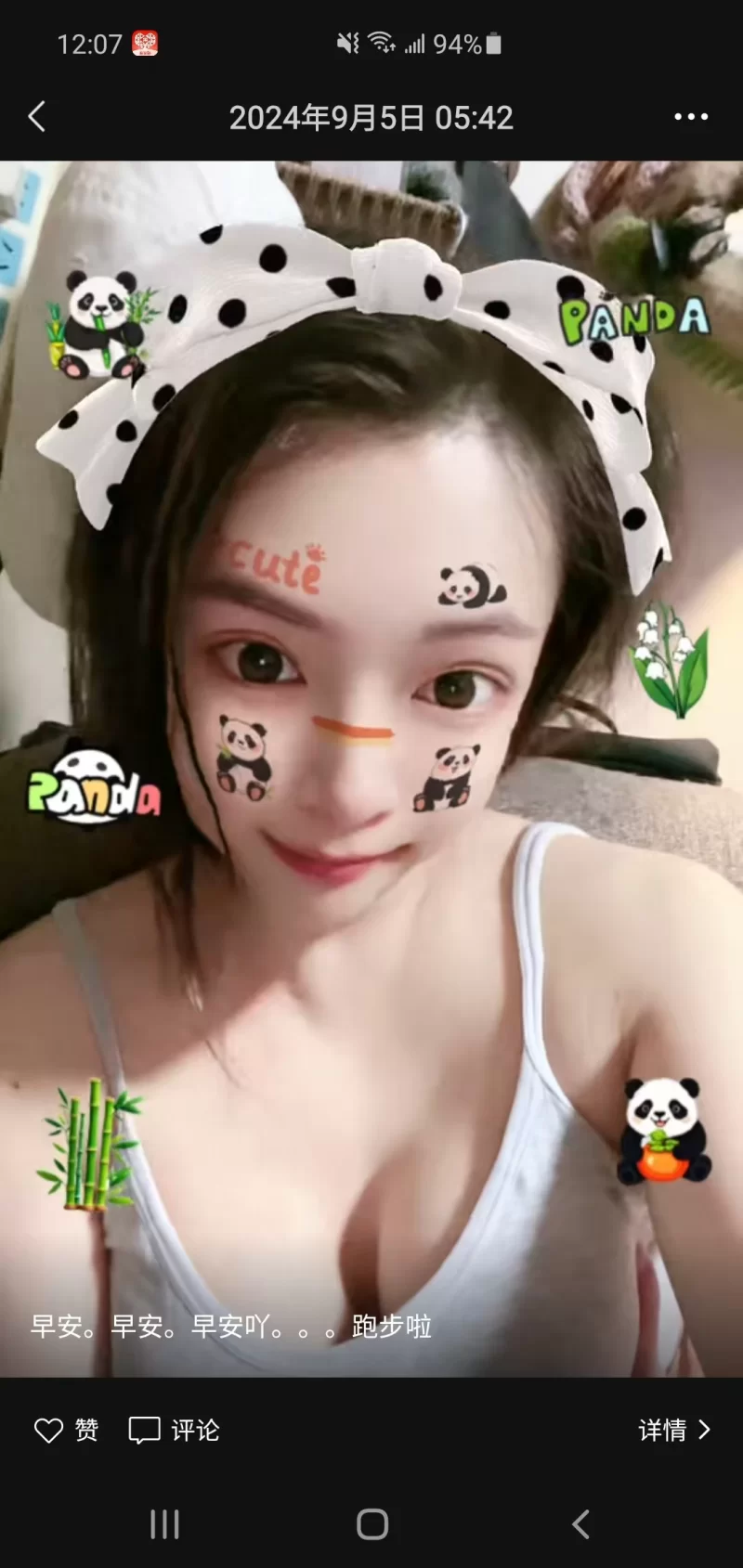Tap the system home button

coord(371,1524)
